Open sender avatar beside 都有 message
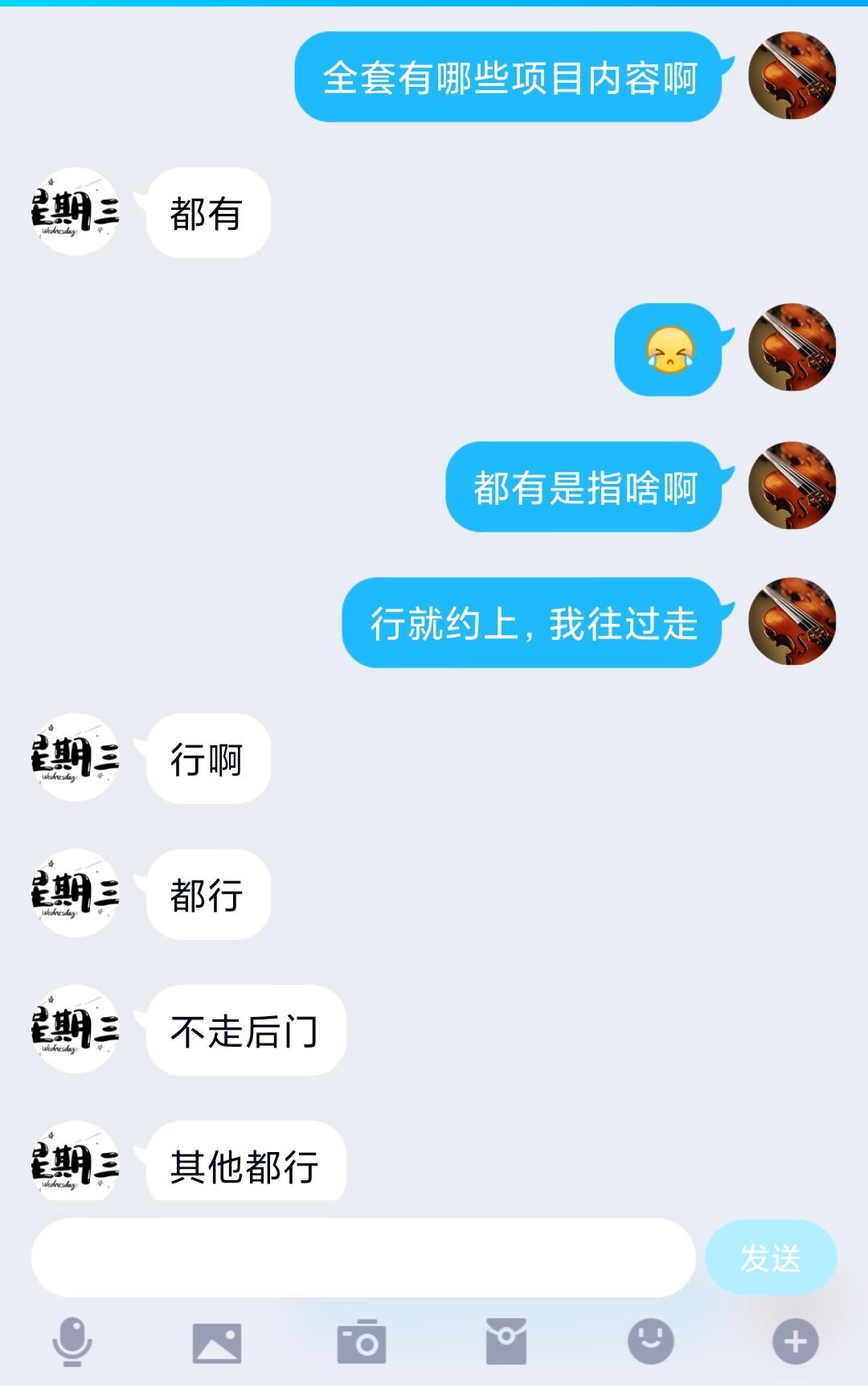Image resolution: width=868 pixels, height=1386 pixels. (75, 212)
